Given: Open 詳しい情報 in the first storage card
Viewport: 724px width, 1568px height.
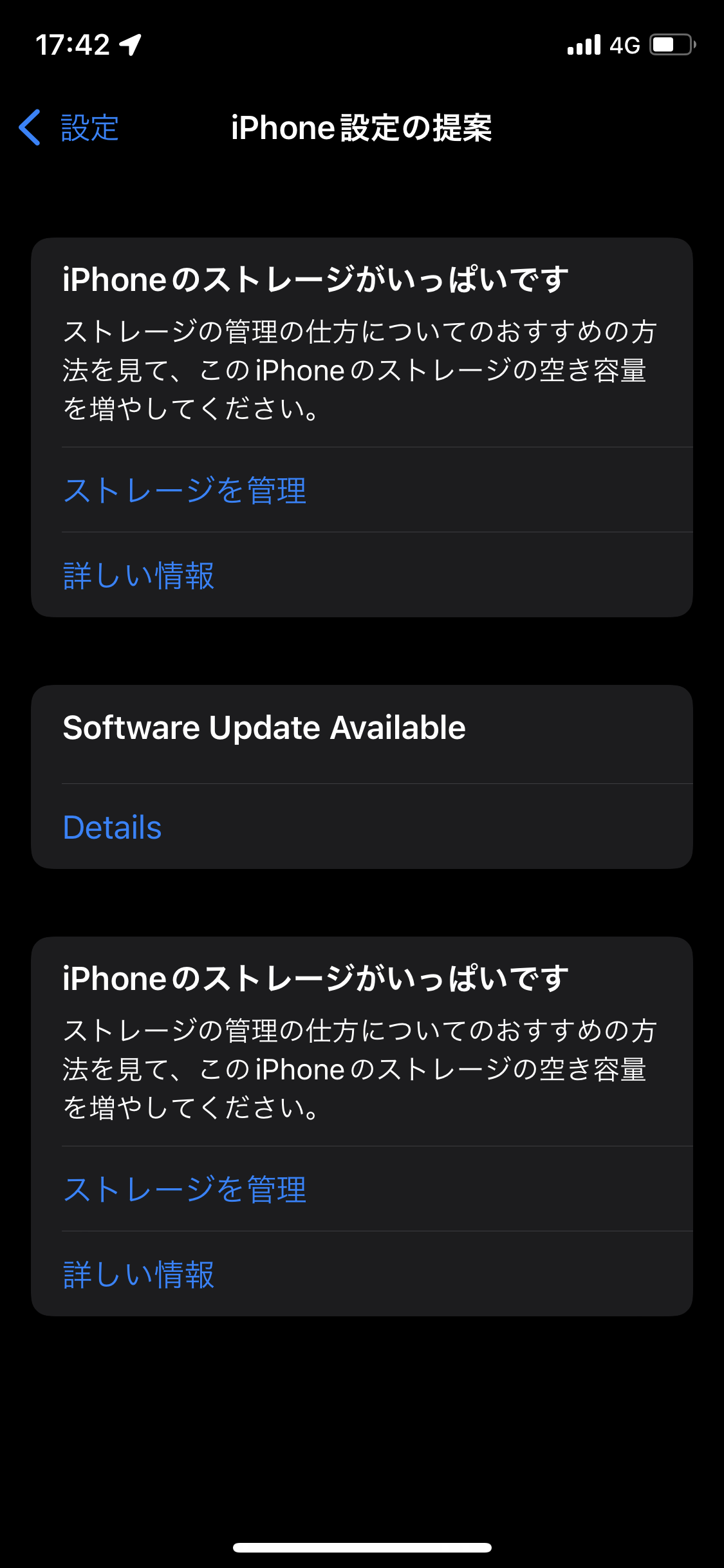Looking at the screenshot, I should (x=362, y=575).
